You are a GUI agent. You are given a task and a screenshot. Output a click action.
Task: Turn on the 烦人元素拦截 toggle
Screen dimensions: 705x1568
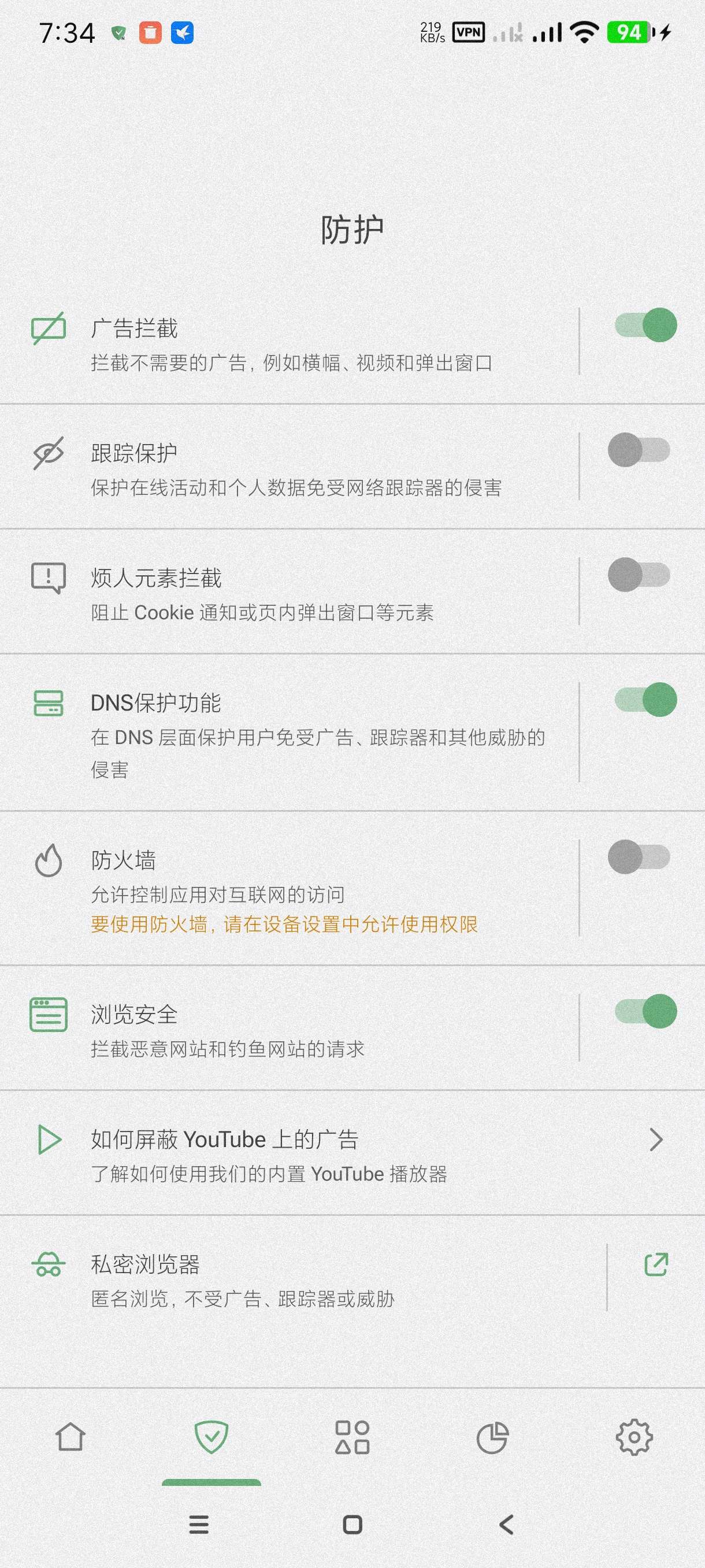tap(639, 575)
